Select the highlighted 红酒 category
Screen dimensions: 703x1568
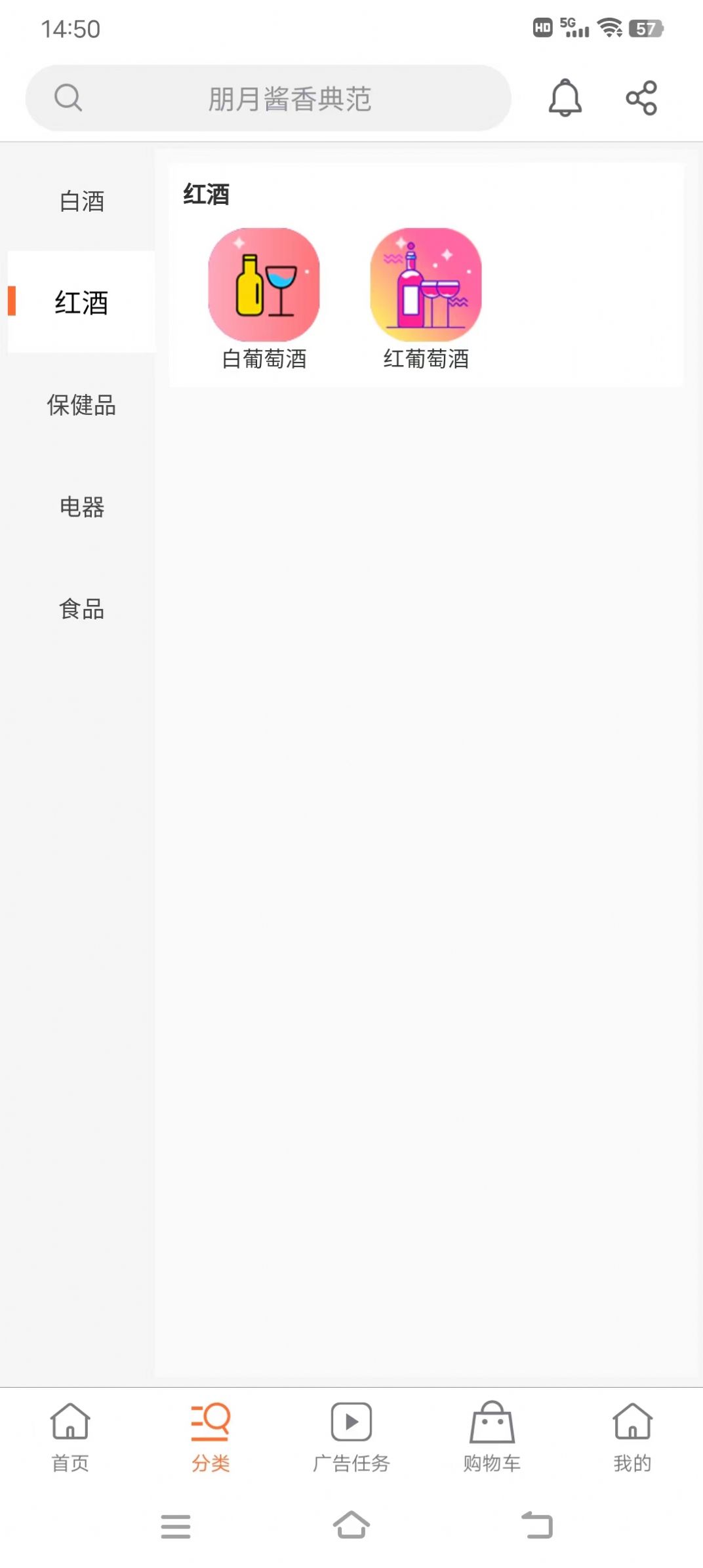tap(81, 304)
